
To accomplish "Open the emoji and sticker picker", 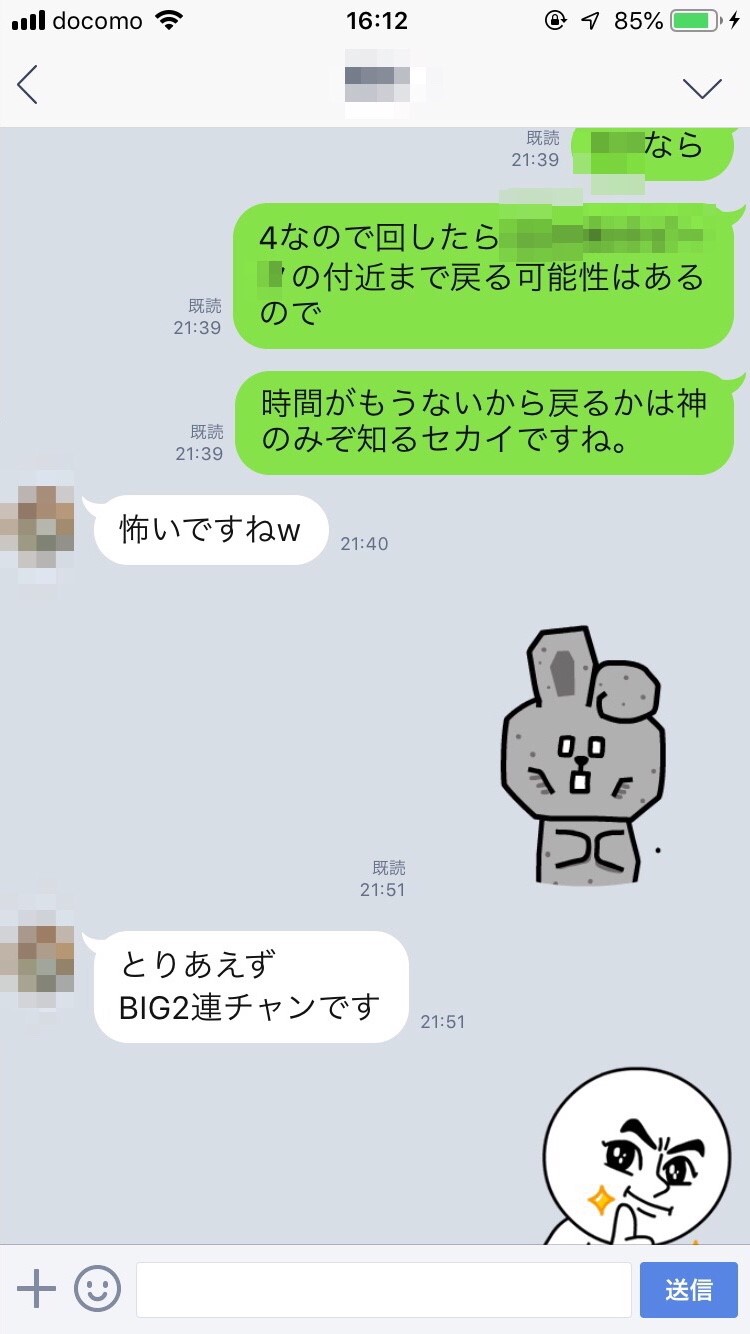I will 97,1289.
